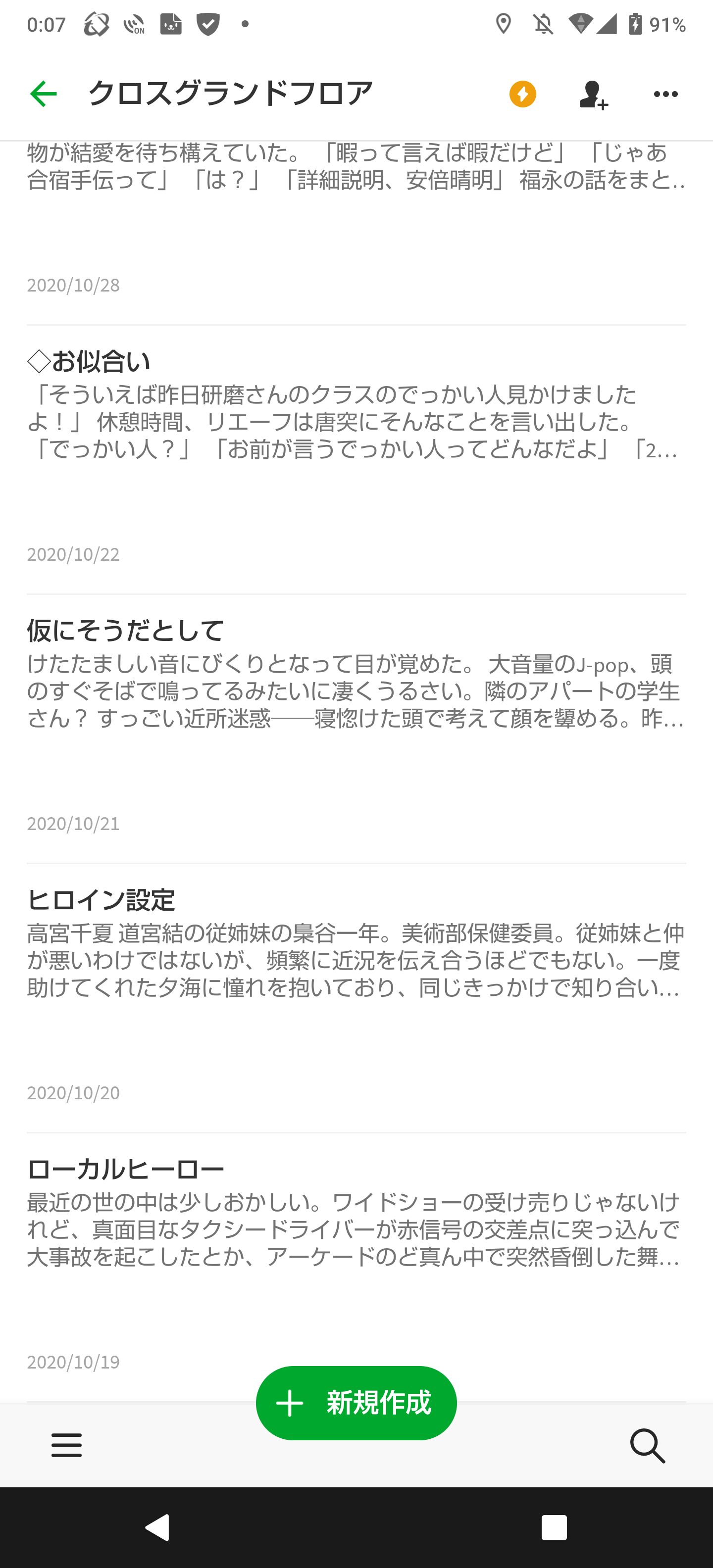Open the hamburger menu drawer
The width and height of the screenshot is (713, 1568).
(66, 1444)
